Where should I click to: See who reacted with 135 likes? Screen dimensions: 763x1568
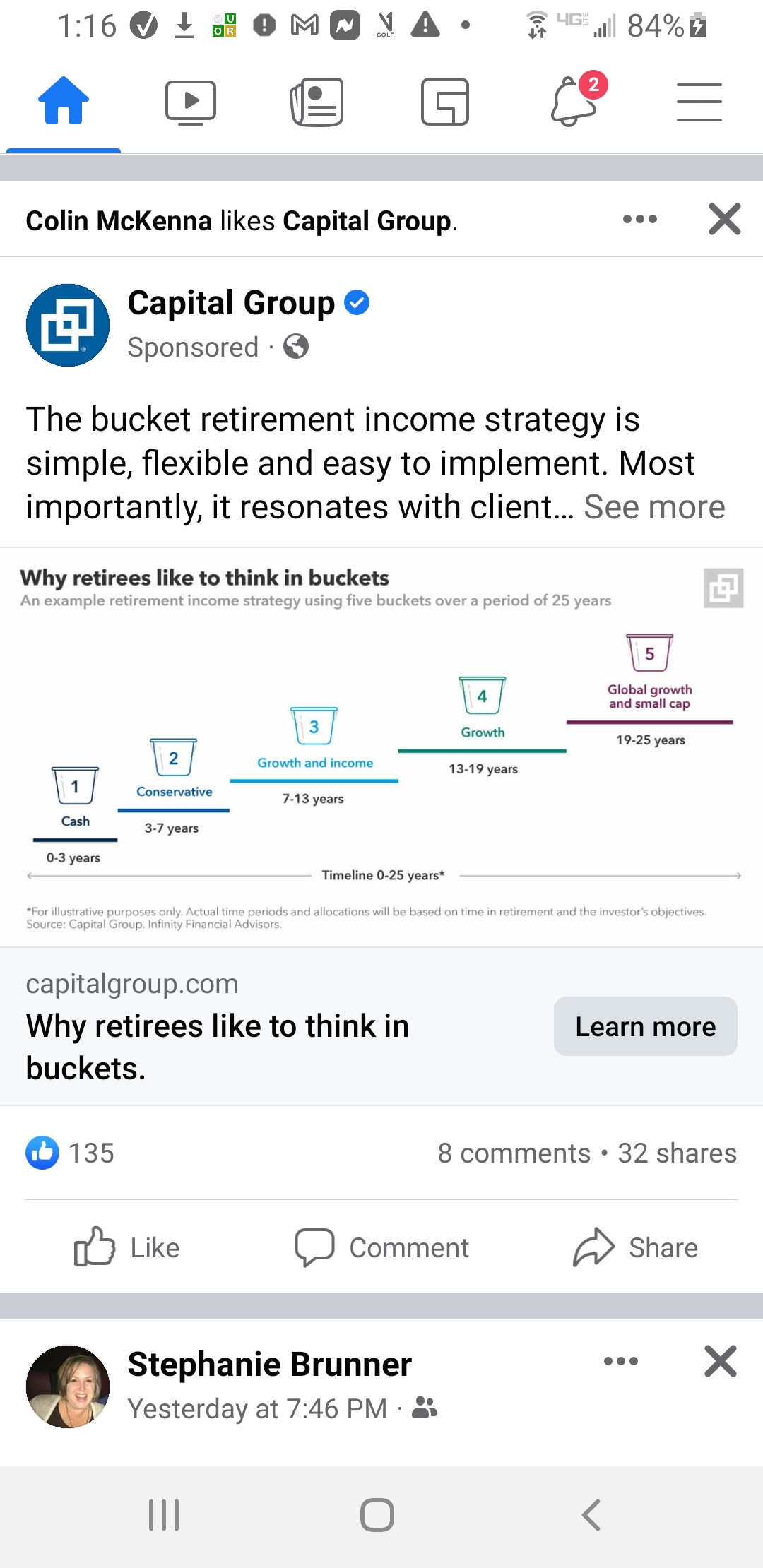(70, 1153)
